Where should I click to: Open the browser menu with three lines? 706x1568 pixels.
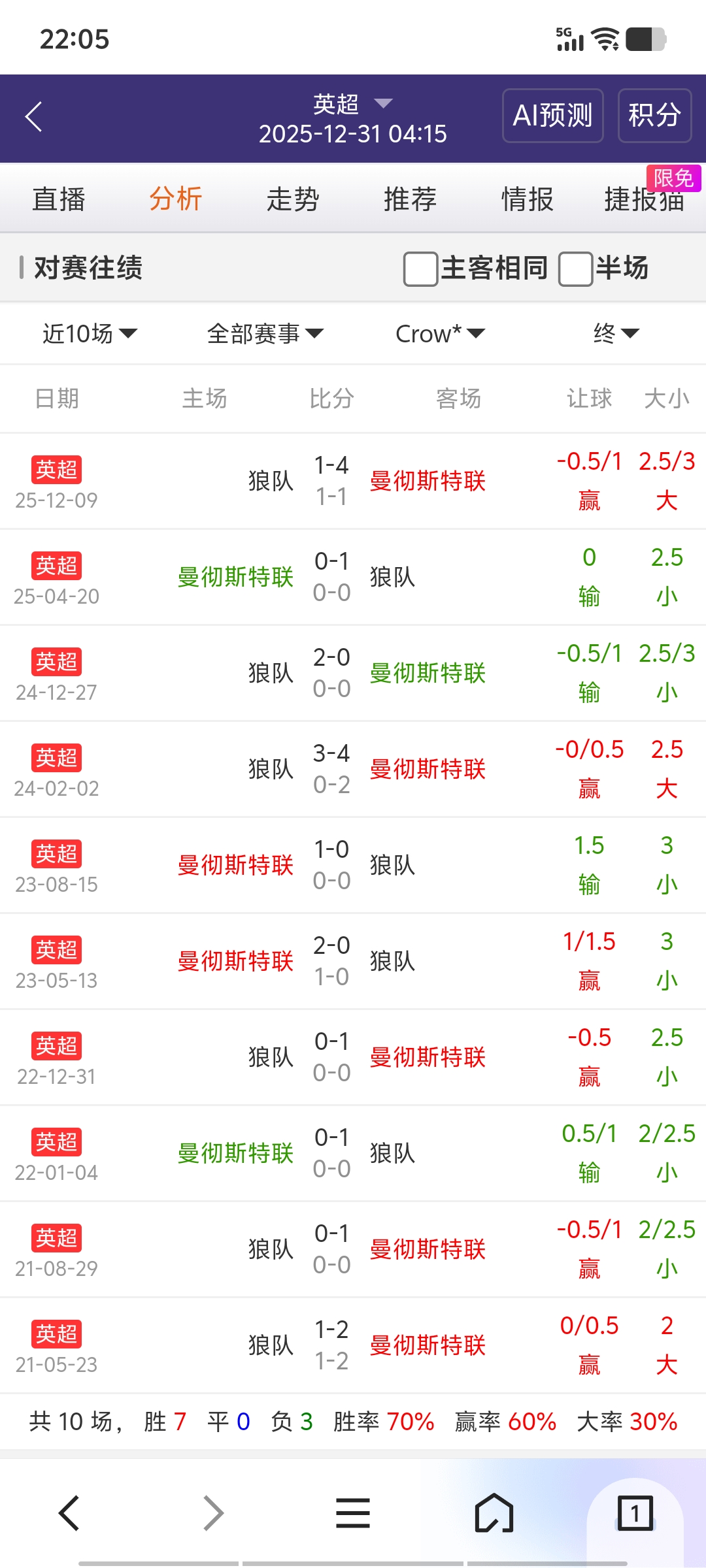pos(353,1513)
